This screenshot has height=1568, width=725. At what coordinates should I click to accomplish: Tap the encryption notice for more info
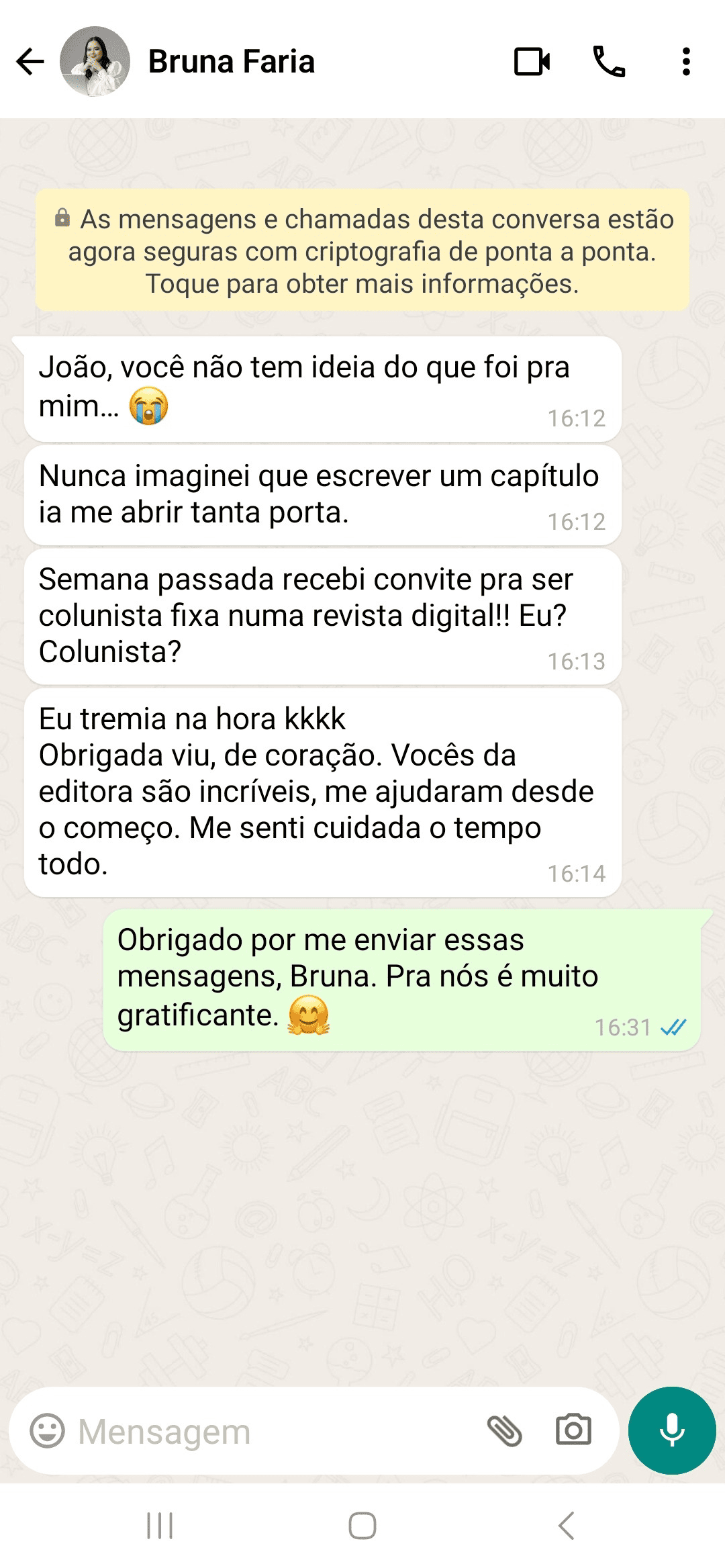(362, 251)
